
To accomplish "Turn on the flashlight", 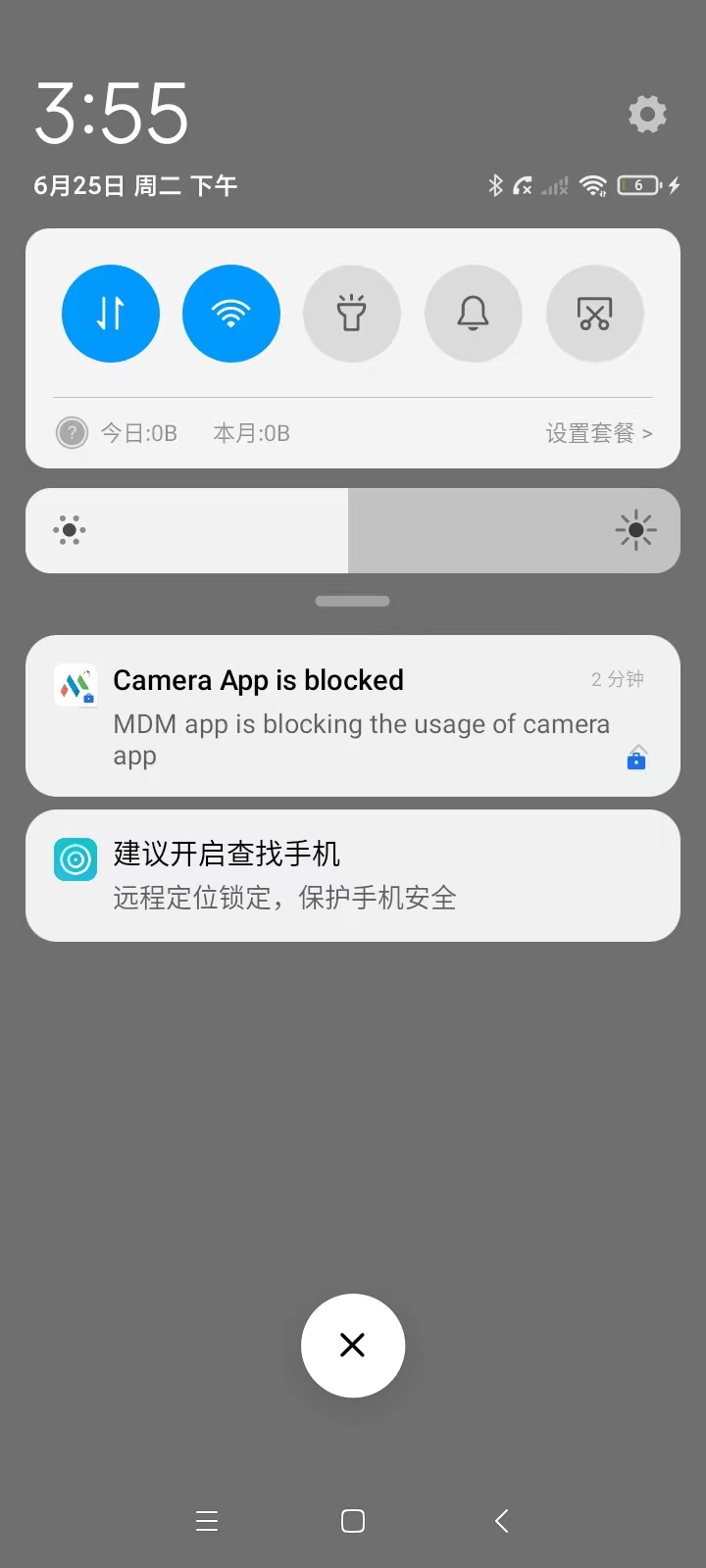I will pyautogui.click(x=352, y=314).
